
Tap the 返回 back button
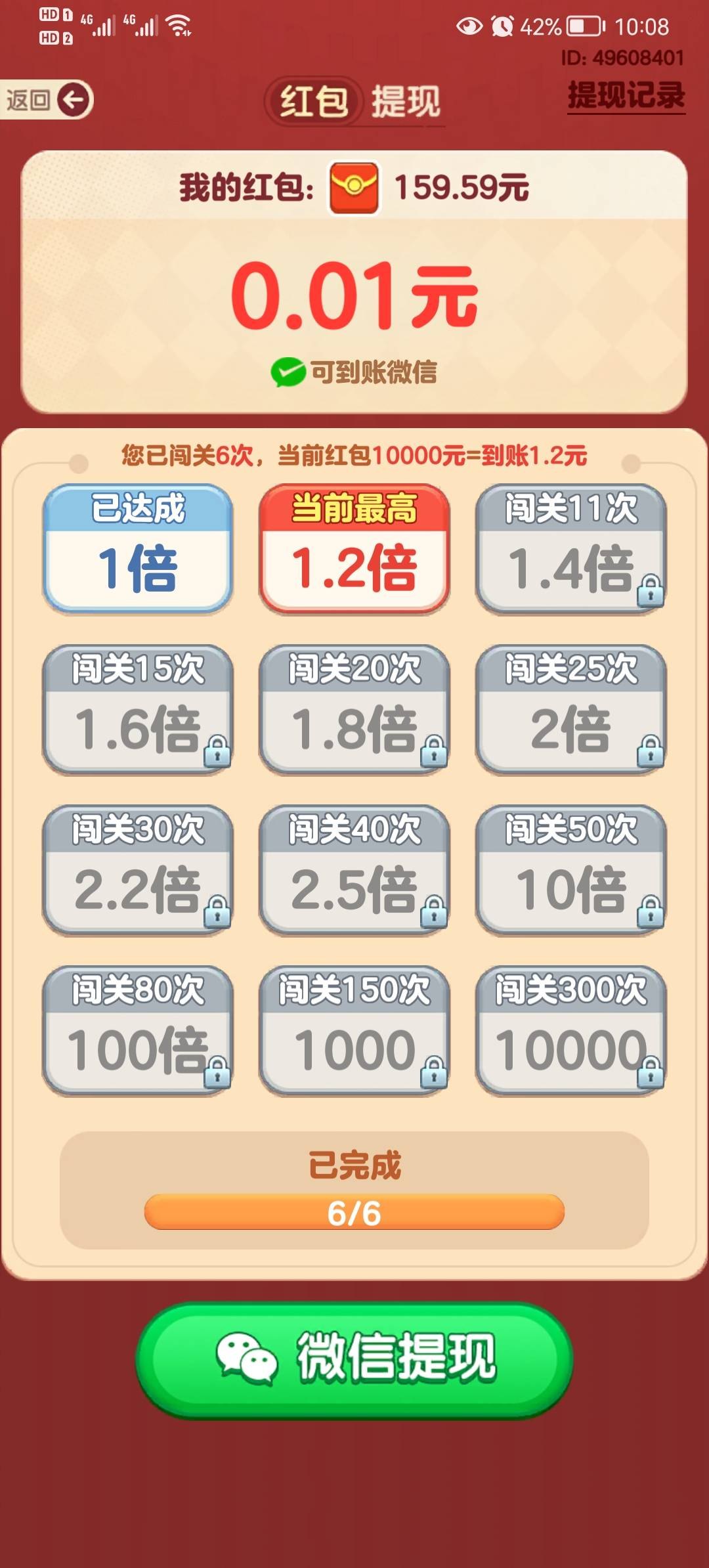[47, 100]
